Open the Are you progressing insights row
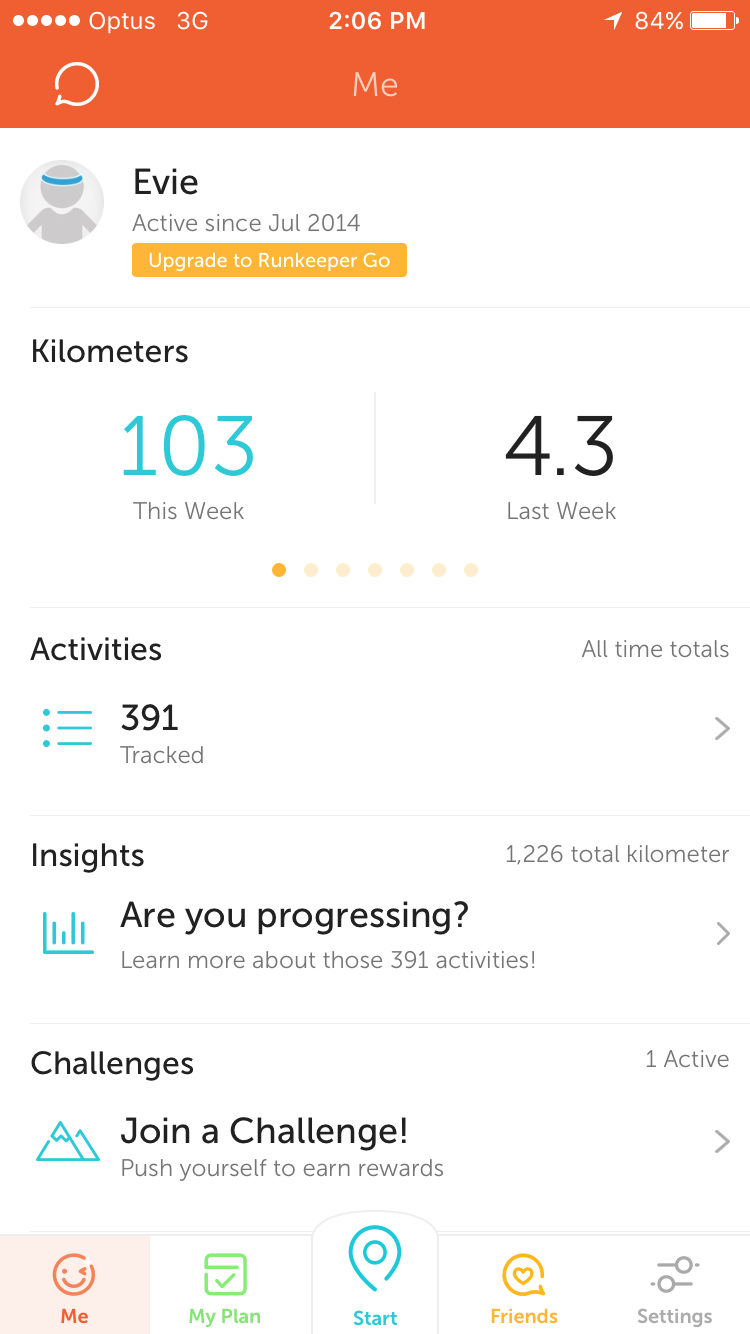Image resolution: width=750 pixels, height=1334 pixels. tap(380, 935)
